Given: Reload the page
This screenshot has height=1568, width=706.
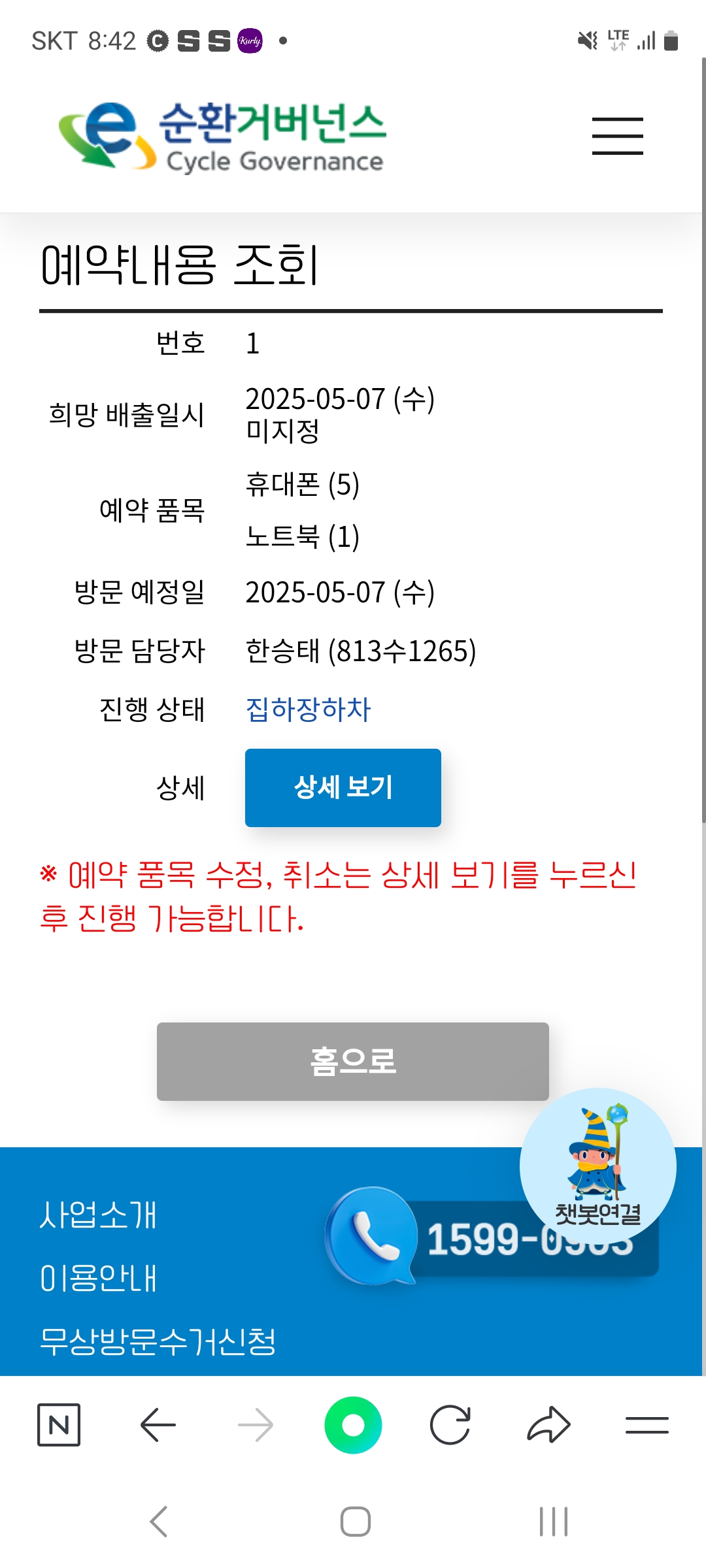Looking at the screenshot, I should (x=450, y=1424).
